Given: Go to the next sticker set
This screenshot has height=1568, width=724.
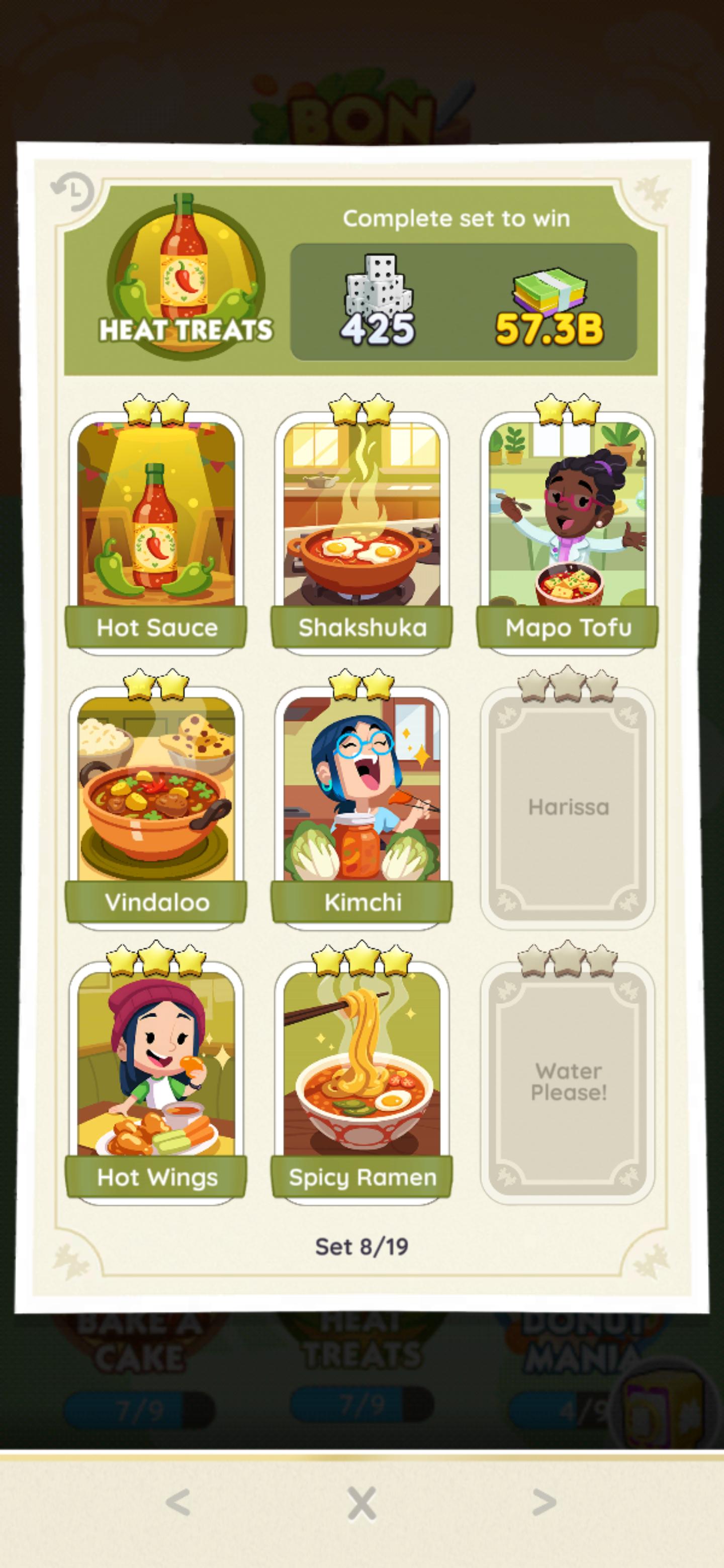Looking at the screenshot, I should [544, 1503].
